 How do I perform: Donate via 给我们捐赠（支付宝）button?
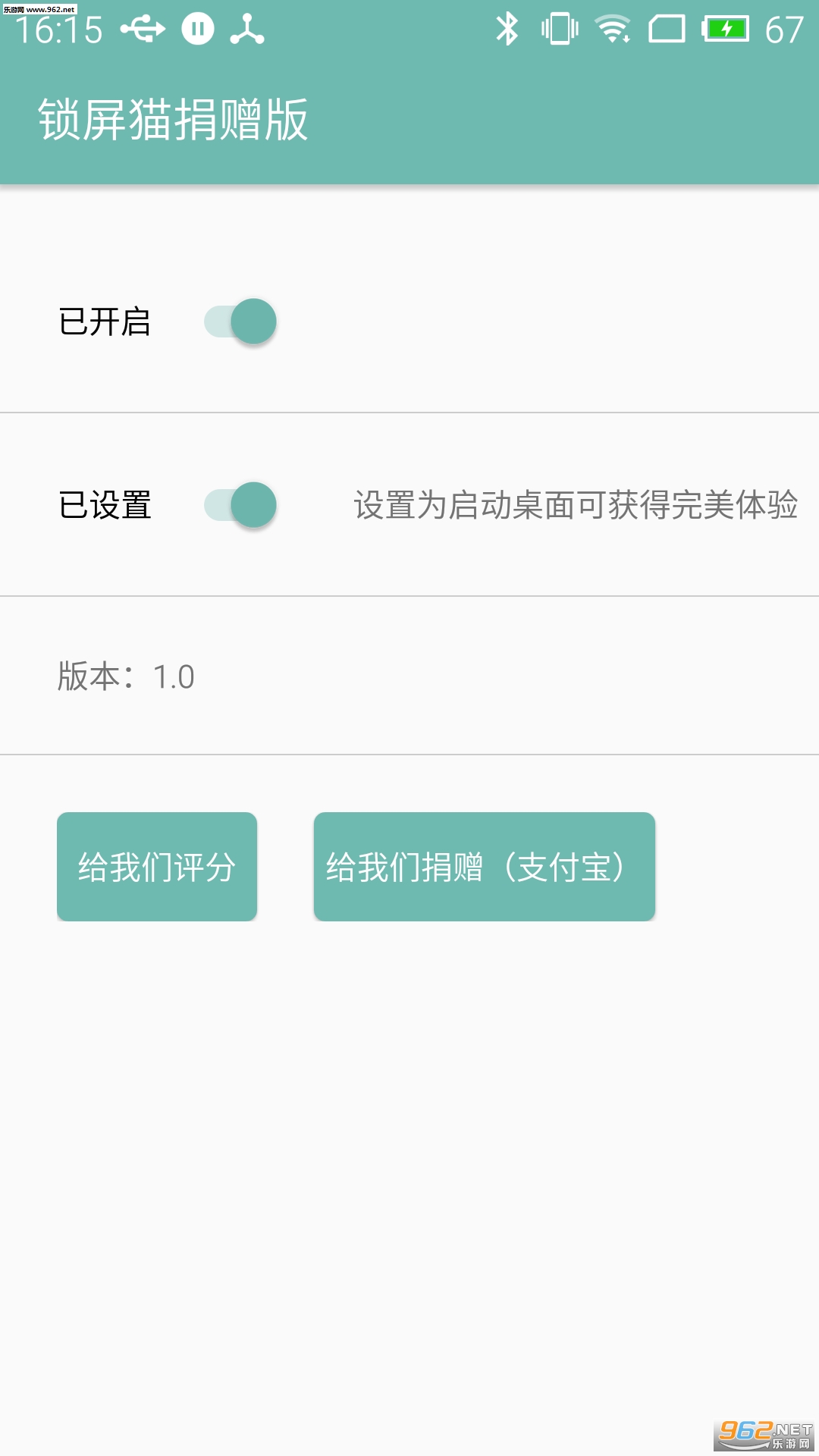(x=484, y=867)
